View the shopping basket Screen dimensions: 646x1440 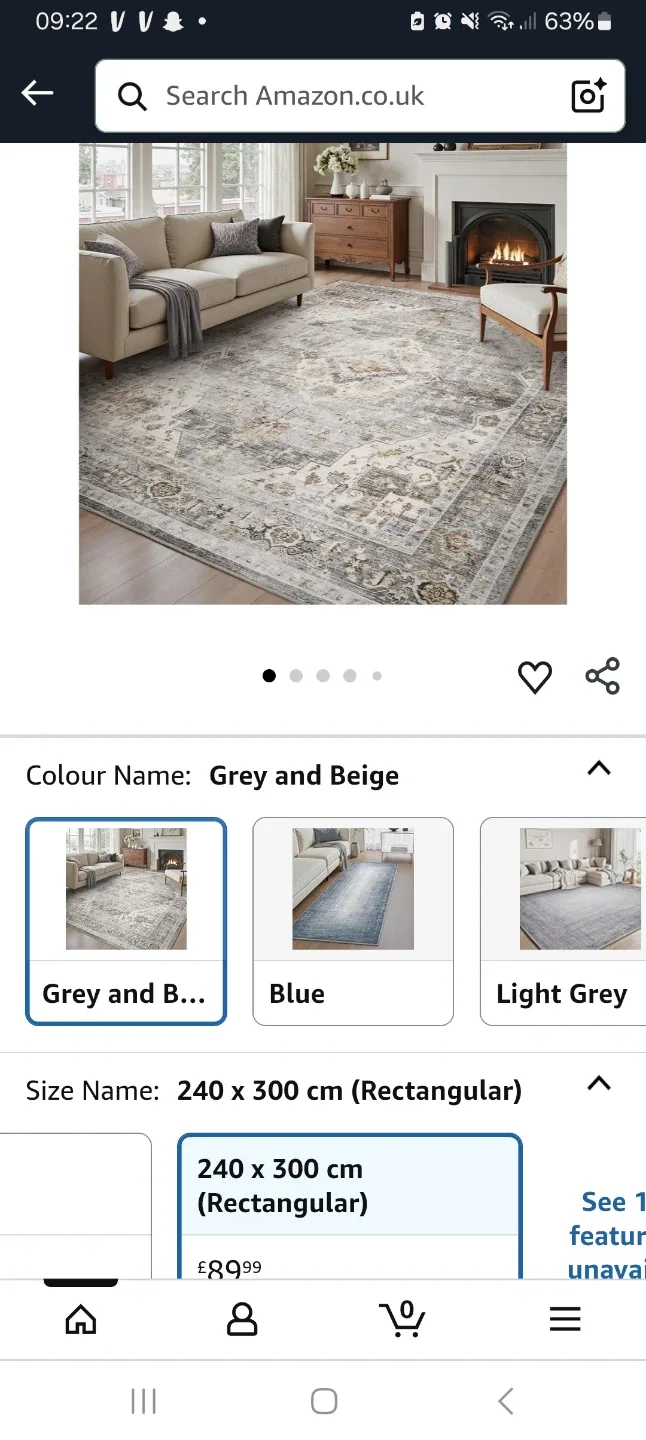pos(403,1319)
